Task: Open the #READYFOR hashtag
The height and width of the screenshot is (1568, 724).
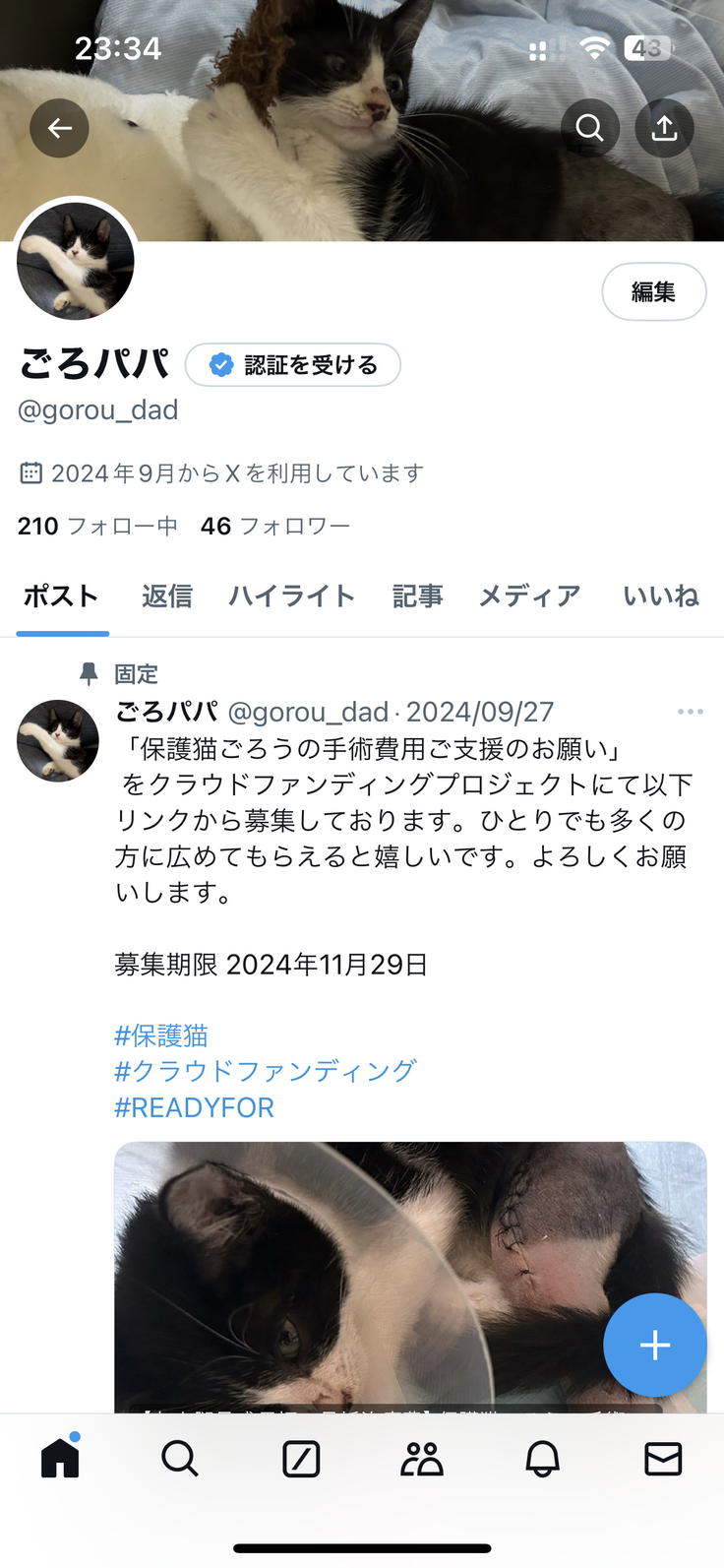Action: click(x=195, y=1107)
